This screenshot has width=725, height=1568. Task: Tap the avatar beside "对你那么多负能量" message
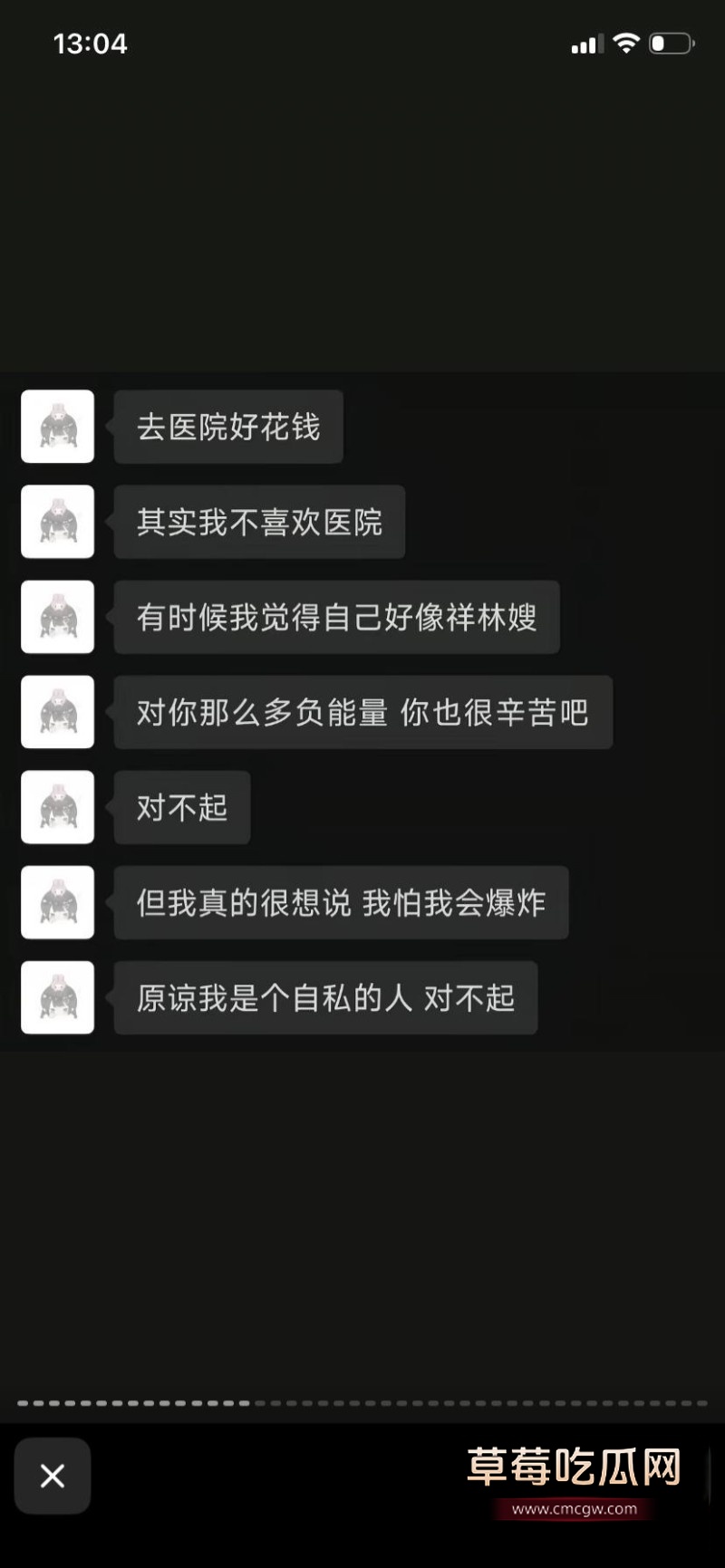click(x=57, y=713)
